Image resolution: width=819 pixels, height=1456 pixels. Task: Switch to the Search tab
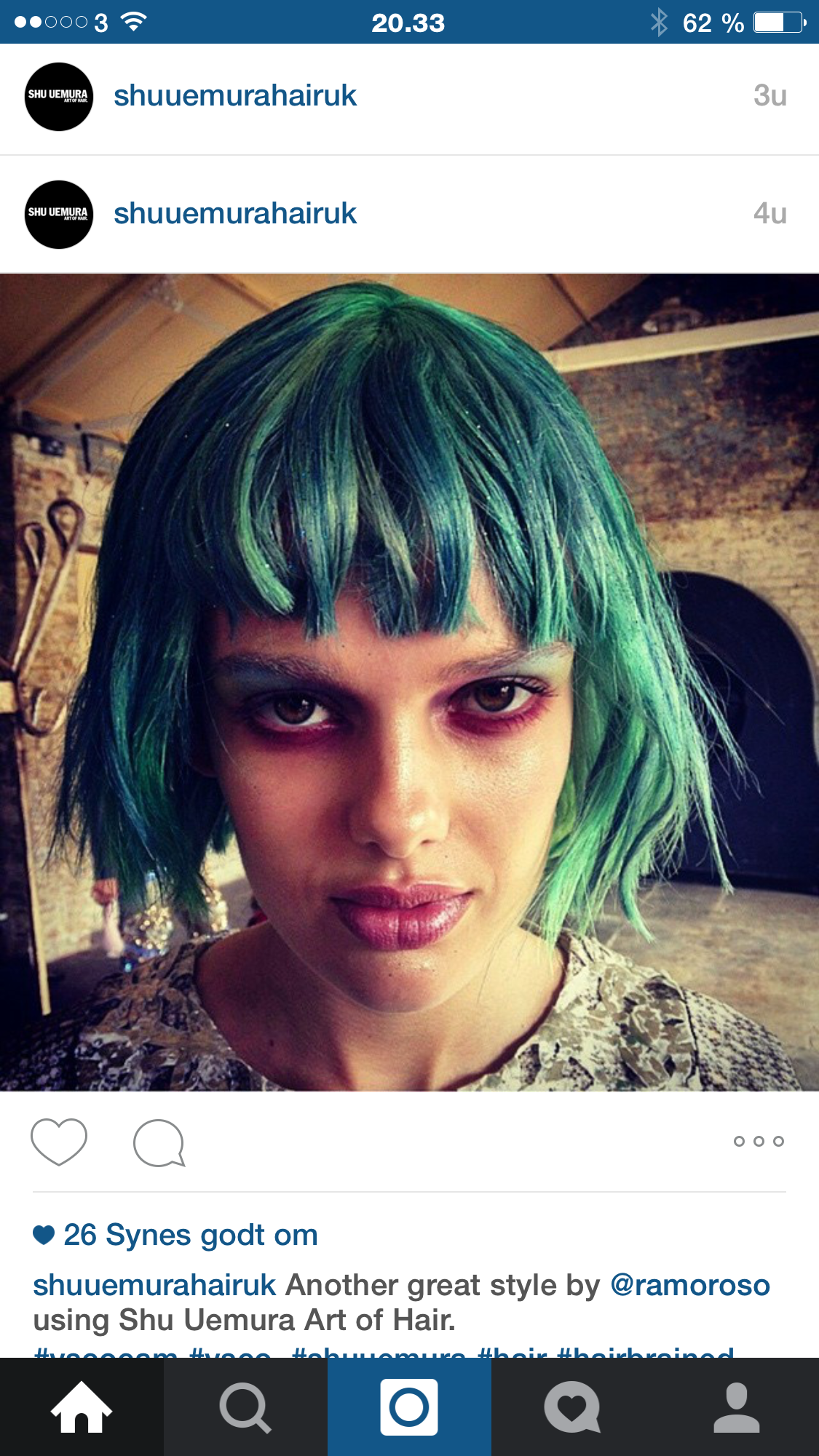[245, 1407]
